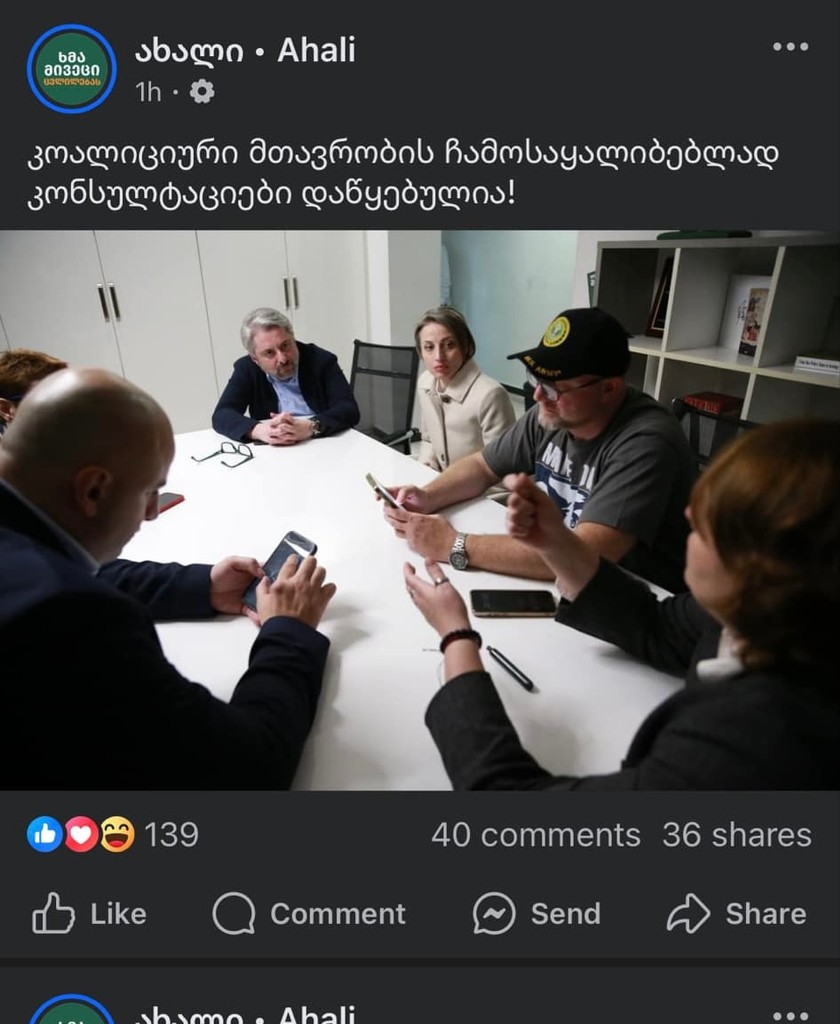The image size is (840, 1024).
Task: View the 139 reactions list
Action: (113, 834)
